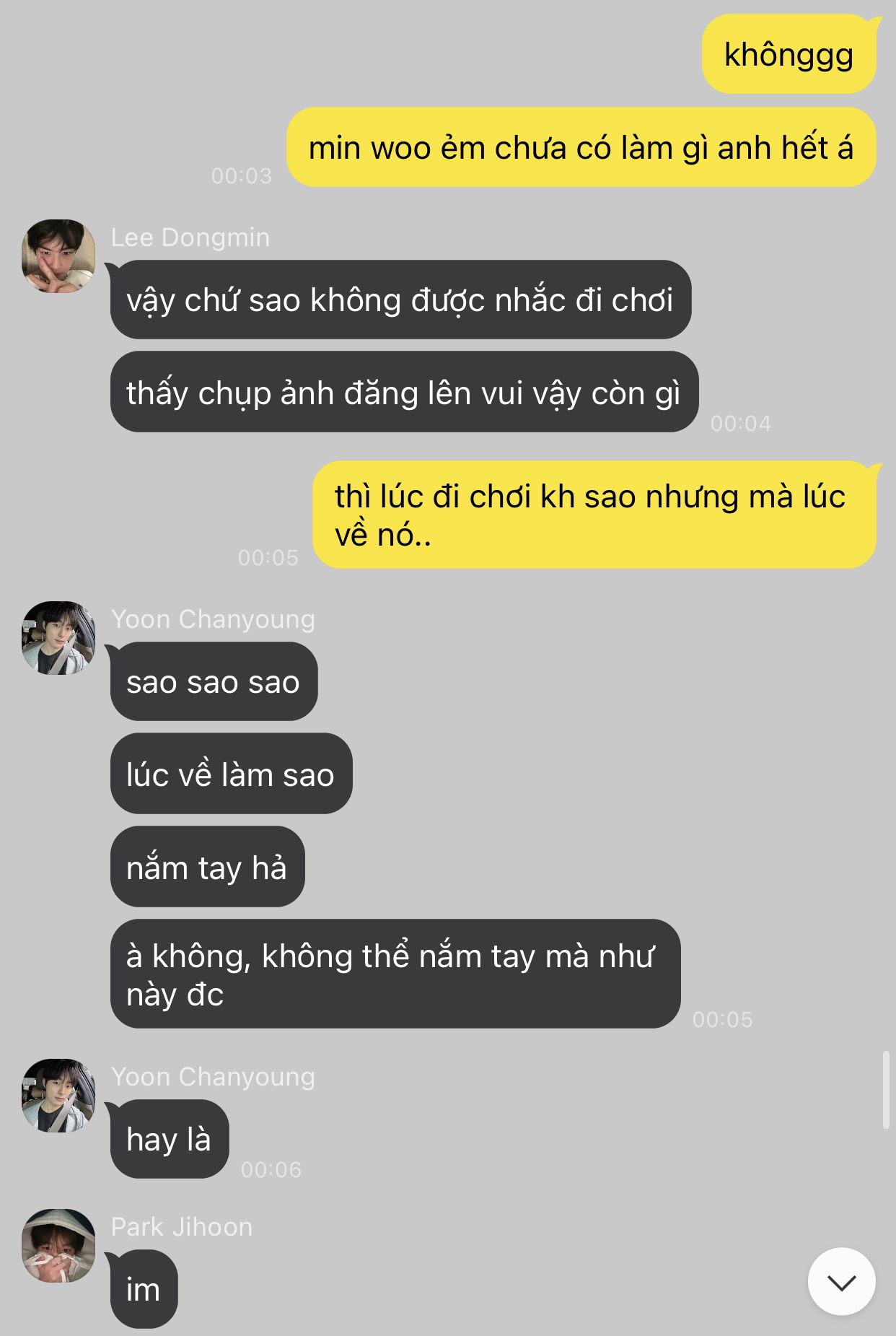This screenshot has width=896, height=1336.
Task: Tap Yoon Chanyoung's avatar beside "hay là"
Action: click(x=58, y=1096)
